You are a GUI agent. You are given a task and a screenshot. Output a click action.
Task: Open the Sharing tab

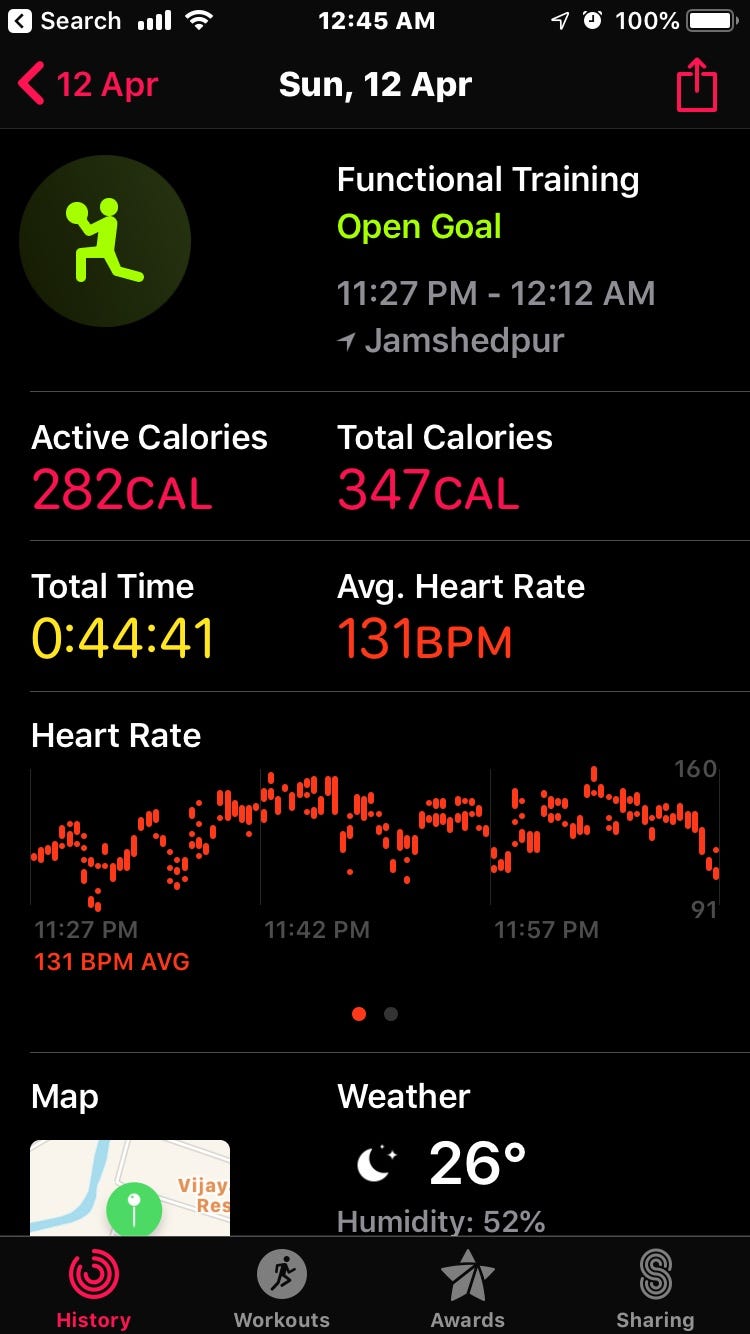655,1290
